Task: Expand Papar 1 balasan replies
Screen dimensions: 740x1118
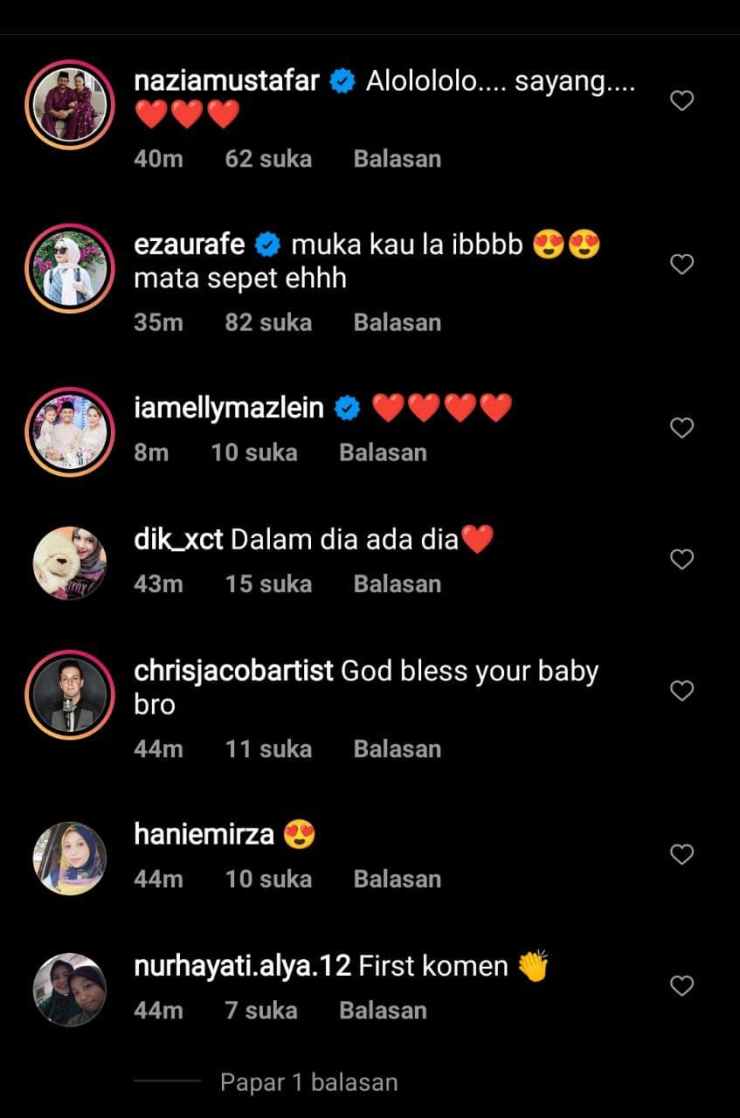Action: [x=308, y=1082]
